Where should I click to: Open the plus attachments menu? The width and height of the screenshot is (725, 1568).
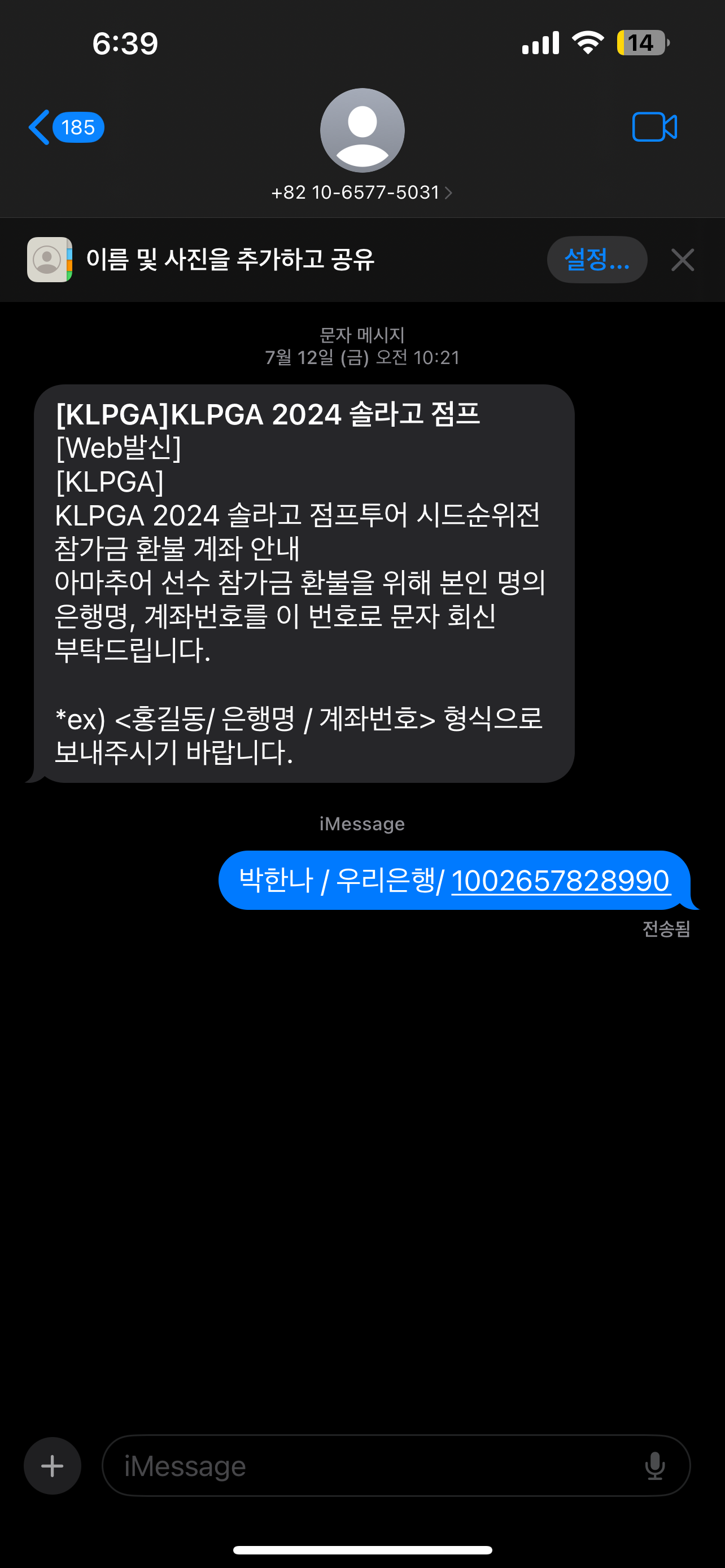pyautogui.click(x=53, y=1466)
